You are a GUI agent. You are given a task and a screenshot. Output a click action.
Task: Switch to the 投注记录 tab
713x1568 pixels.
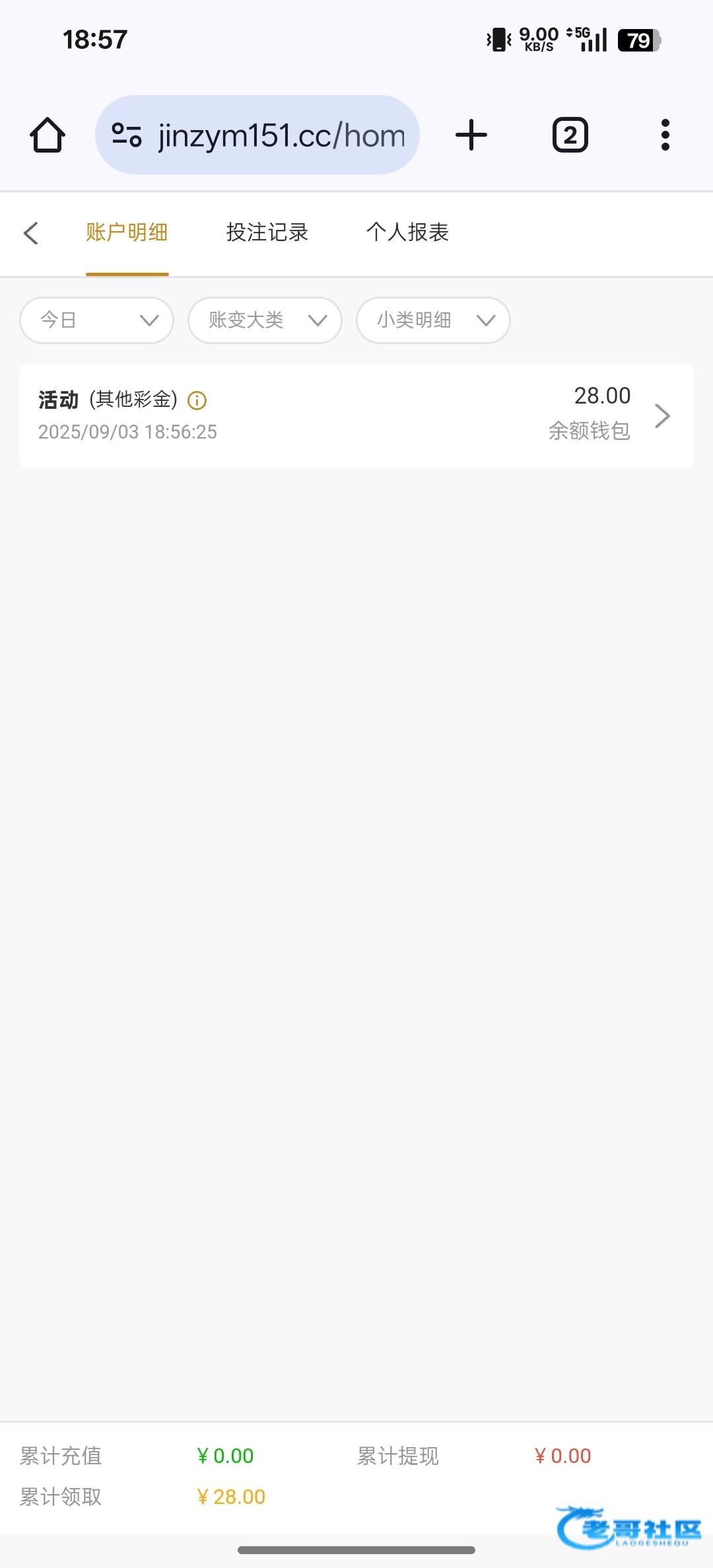pyautogui.click(x=267, y=232)
